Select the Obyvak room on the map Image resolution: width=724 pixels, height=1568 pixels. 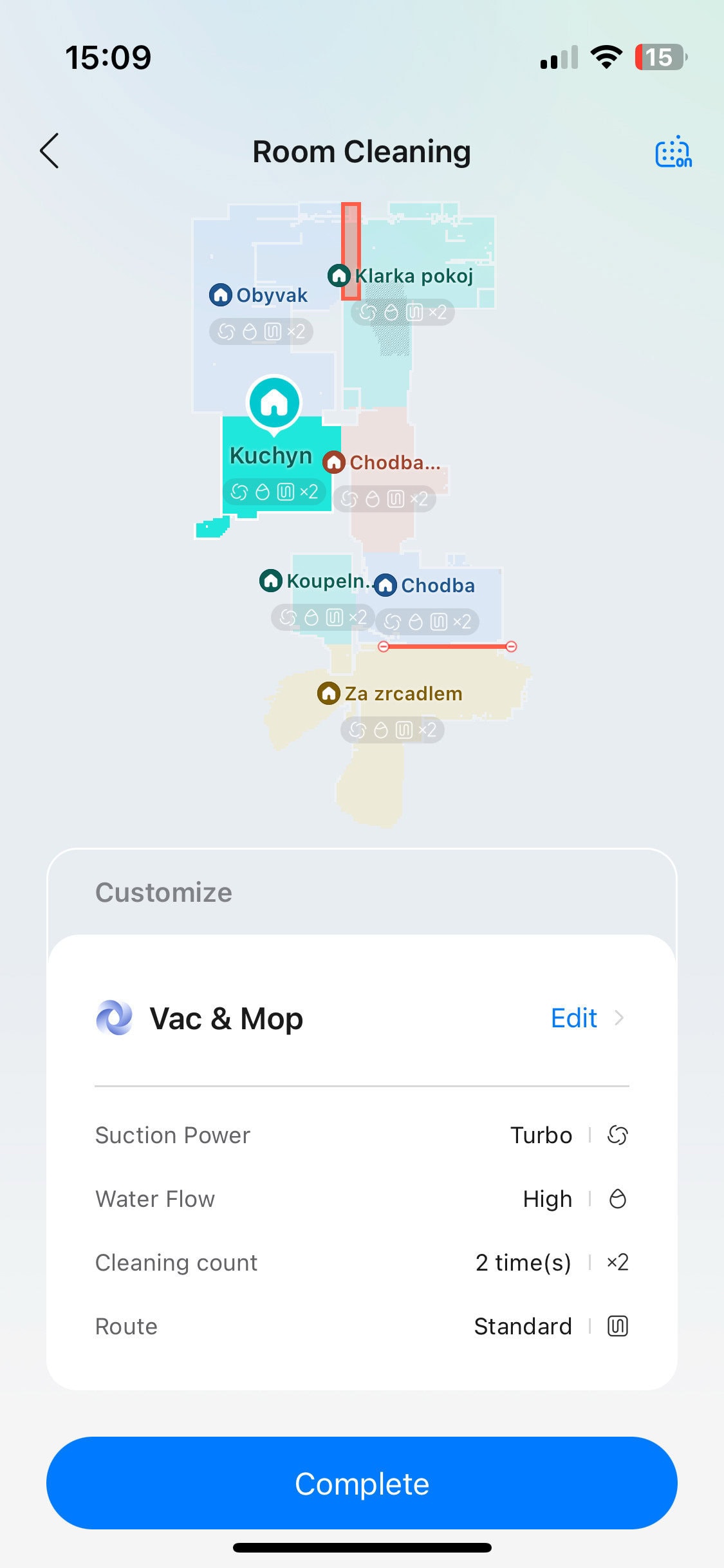pyautogui.click(x=259, y=295)
